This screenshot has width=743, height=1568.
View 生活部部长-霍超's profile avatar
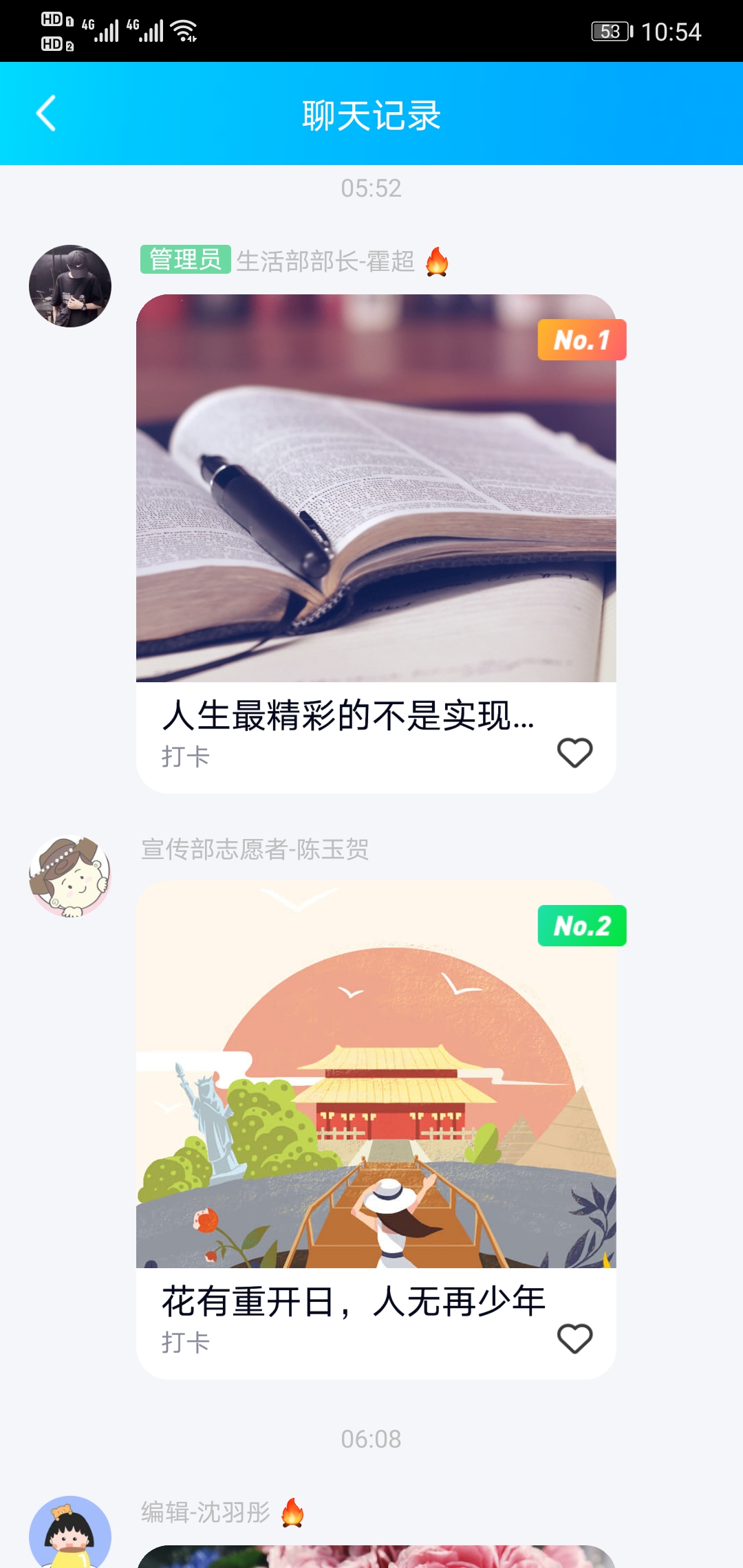pos(70,286)
